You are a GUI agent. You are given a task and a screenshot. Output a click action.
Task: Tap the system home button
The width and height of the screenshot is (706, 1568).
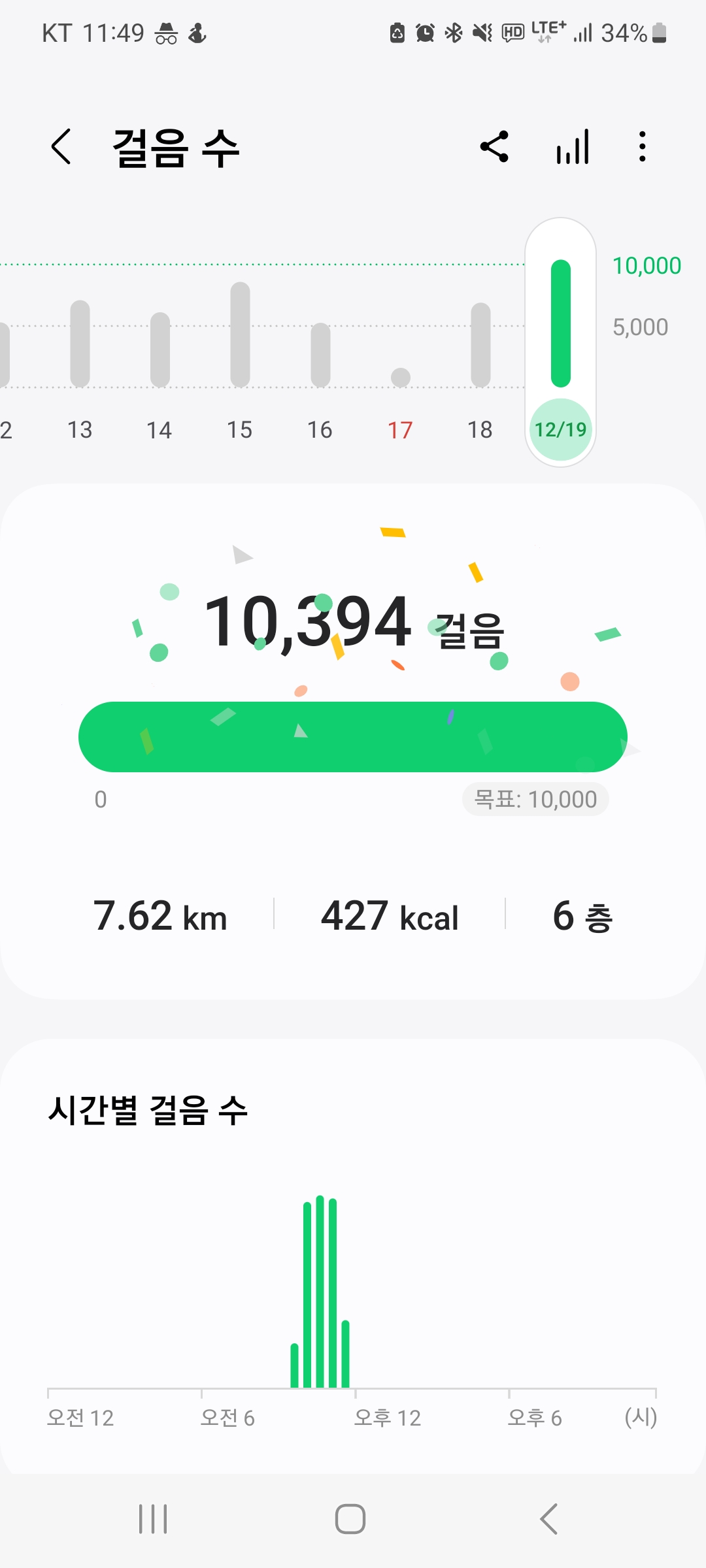click(350, 1518)
